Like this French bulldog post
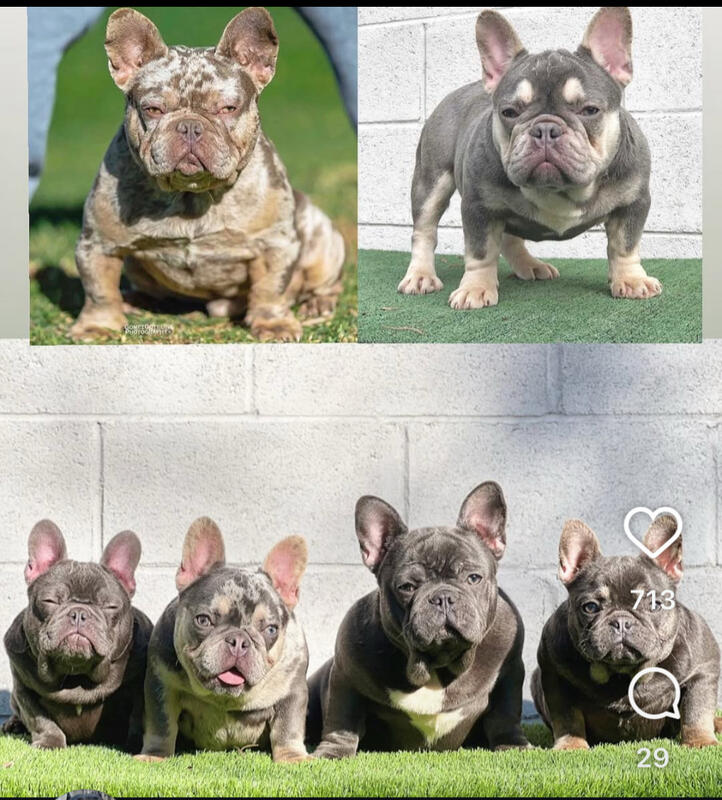 [x=652, y=532]
